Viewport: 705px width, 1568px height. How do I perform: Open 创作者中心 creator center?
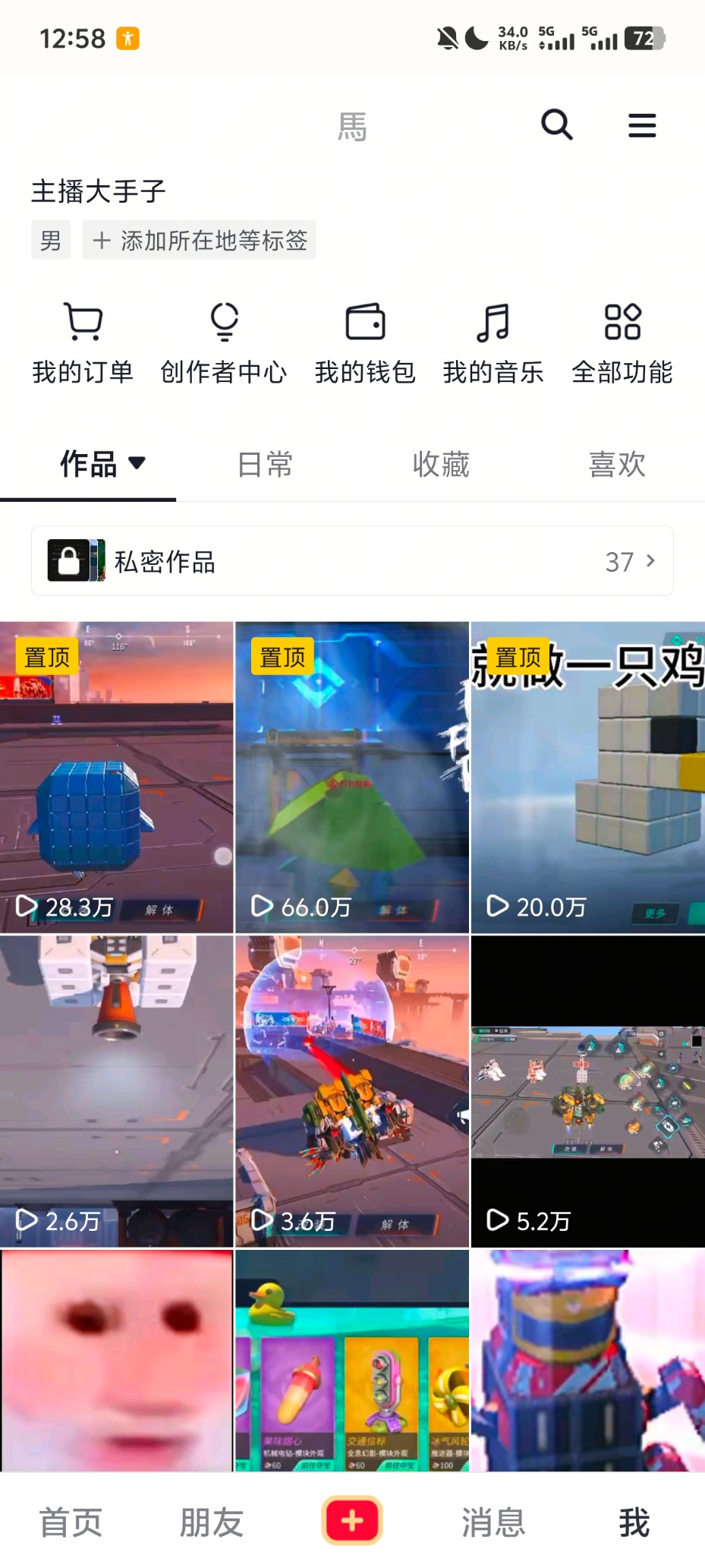coord(224,343)
